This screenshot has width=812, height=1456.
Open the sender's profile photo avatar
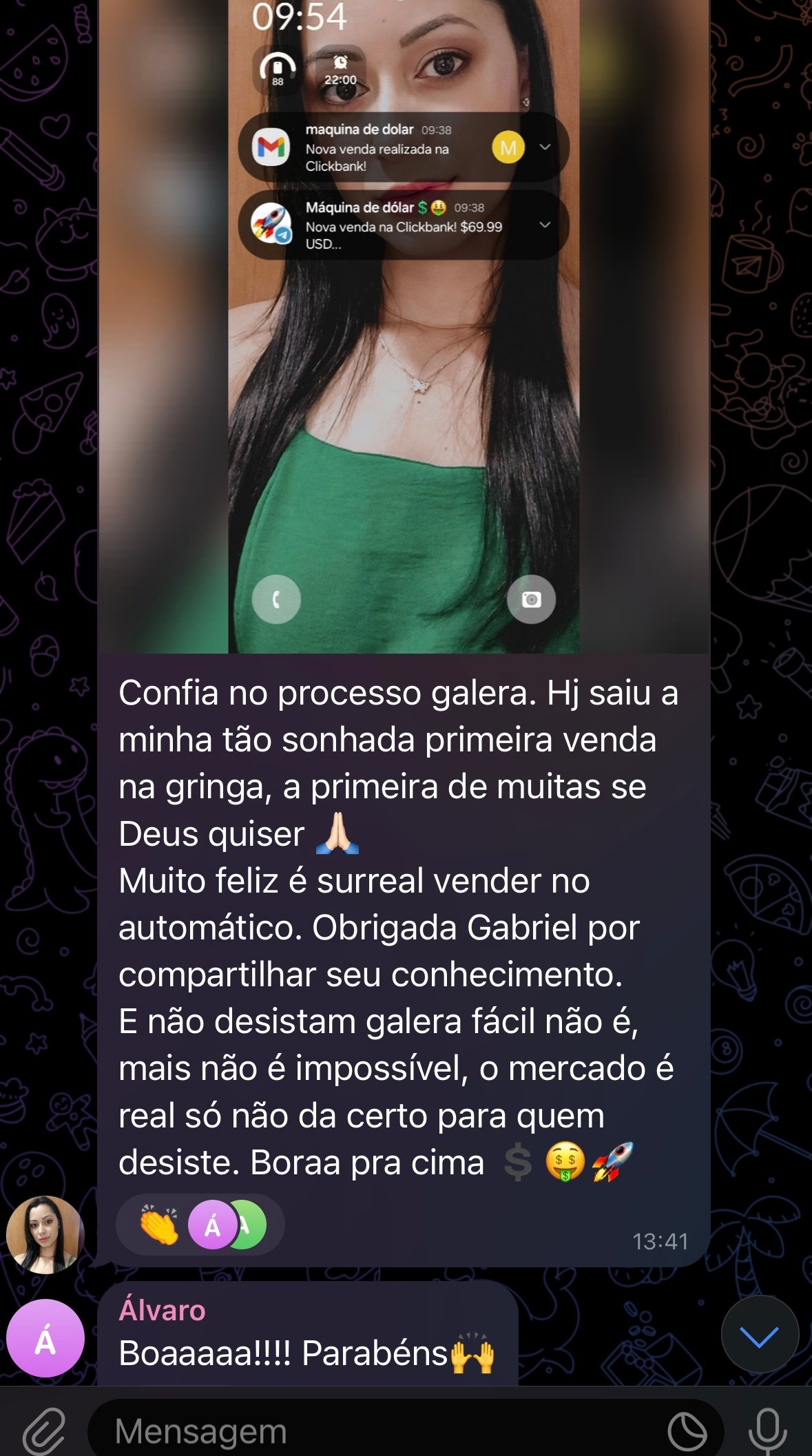tap(45, 1236)
